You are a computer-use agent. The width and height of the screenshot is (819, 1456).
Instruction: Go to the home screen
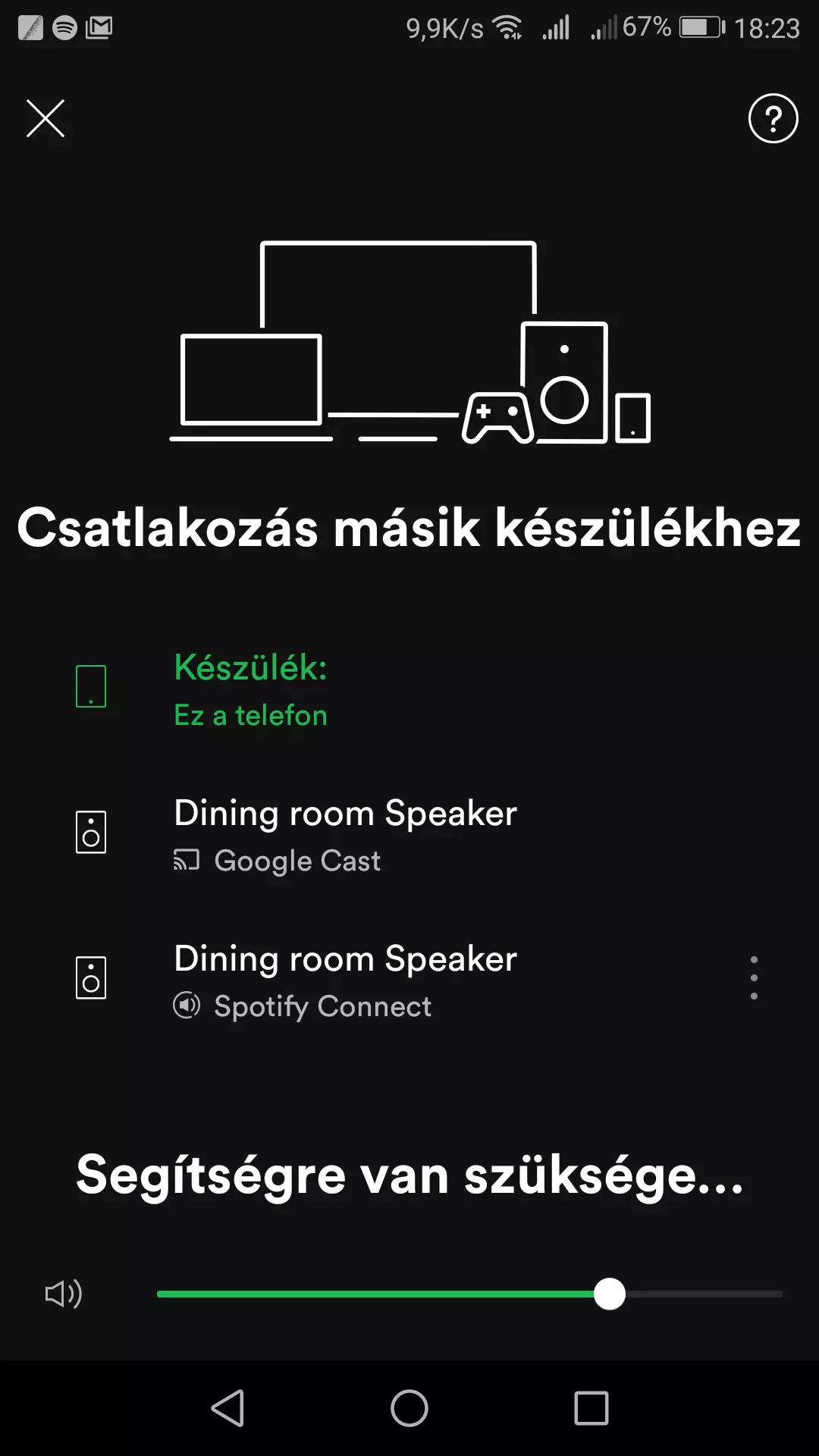[x=409, y=1408]
